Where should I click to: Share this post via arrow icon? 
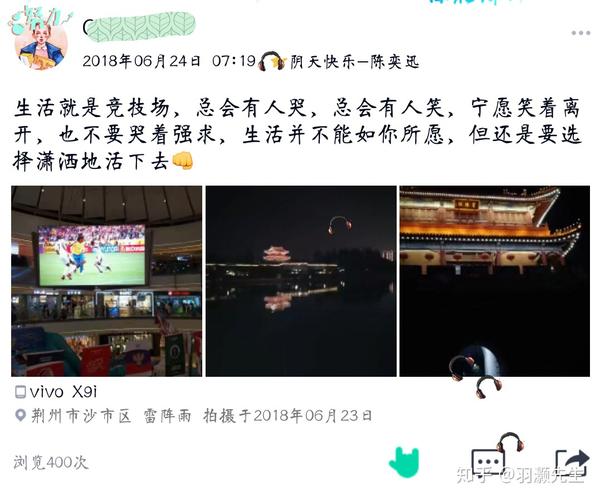[x=572, y=464]
